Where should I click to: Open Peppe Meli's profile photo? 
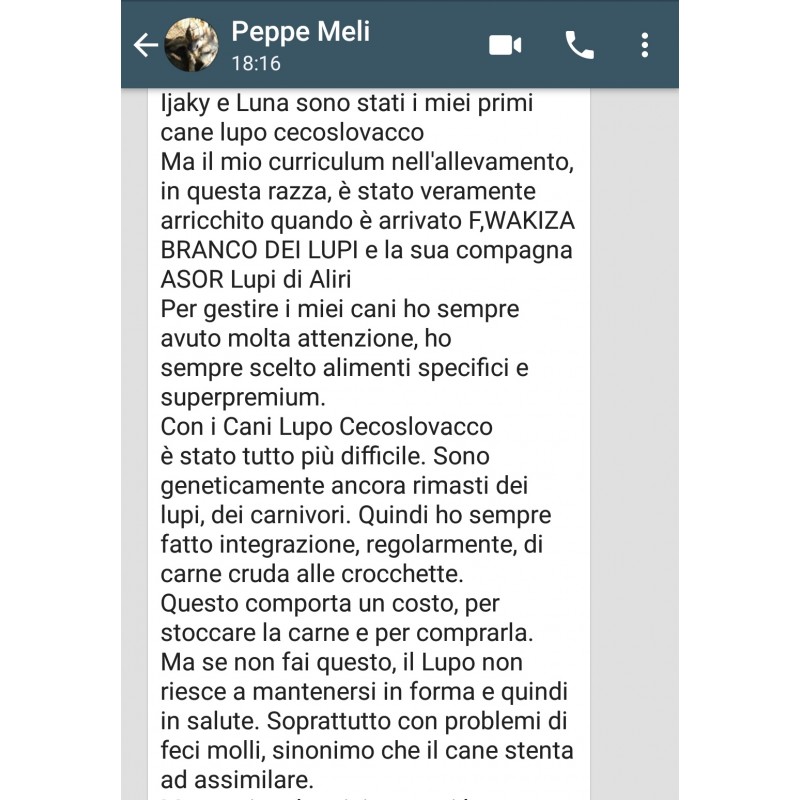[191, 45]
